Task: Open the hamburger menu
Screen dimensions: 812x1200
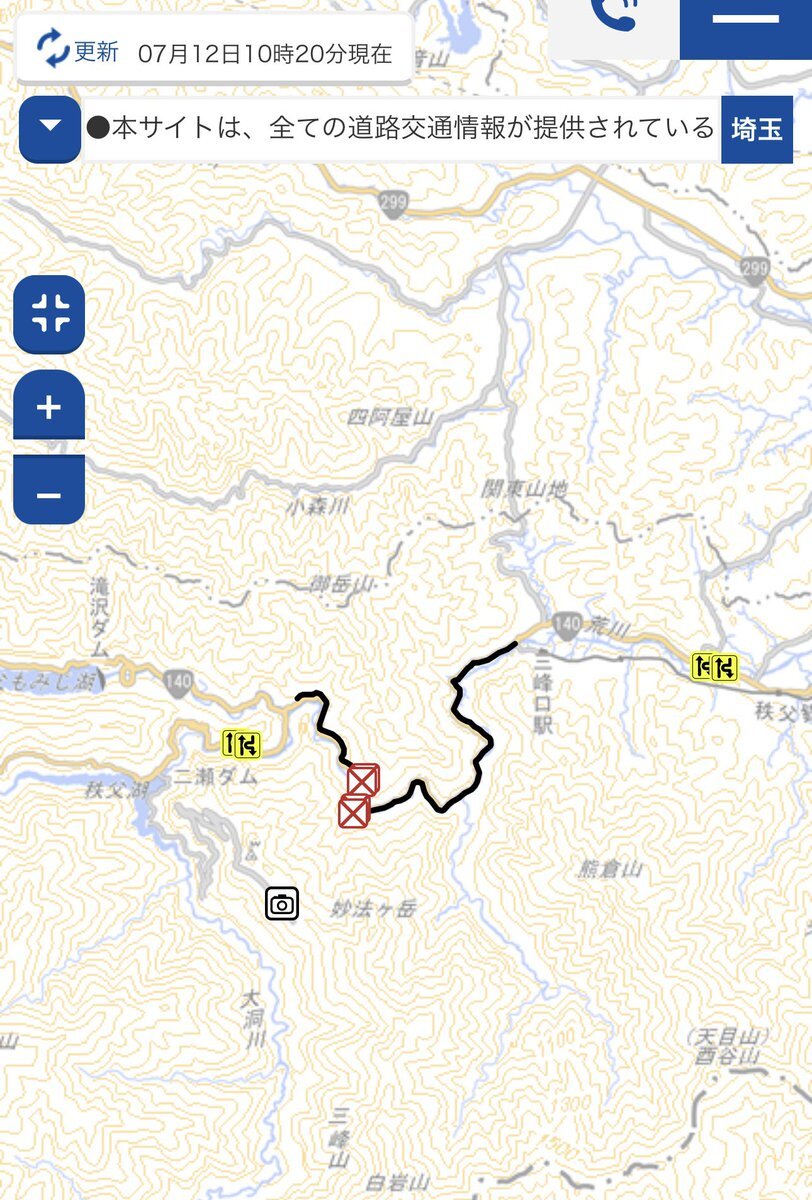Action: pyautogui.click(x=746, y=20)
